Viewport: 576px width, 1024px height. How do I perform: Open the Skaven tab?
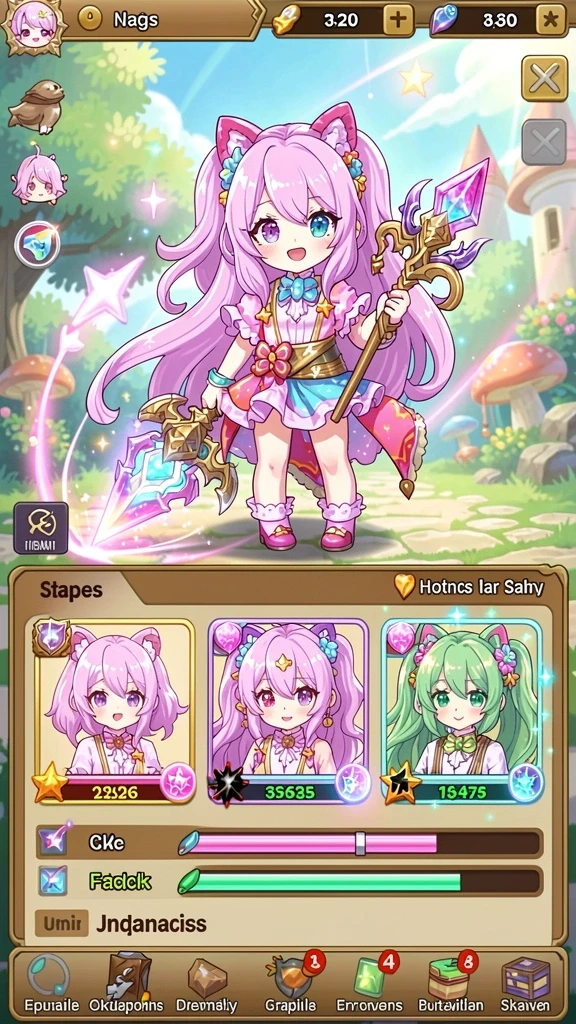click(525, 984)
